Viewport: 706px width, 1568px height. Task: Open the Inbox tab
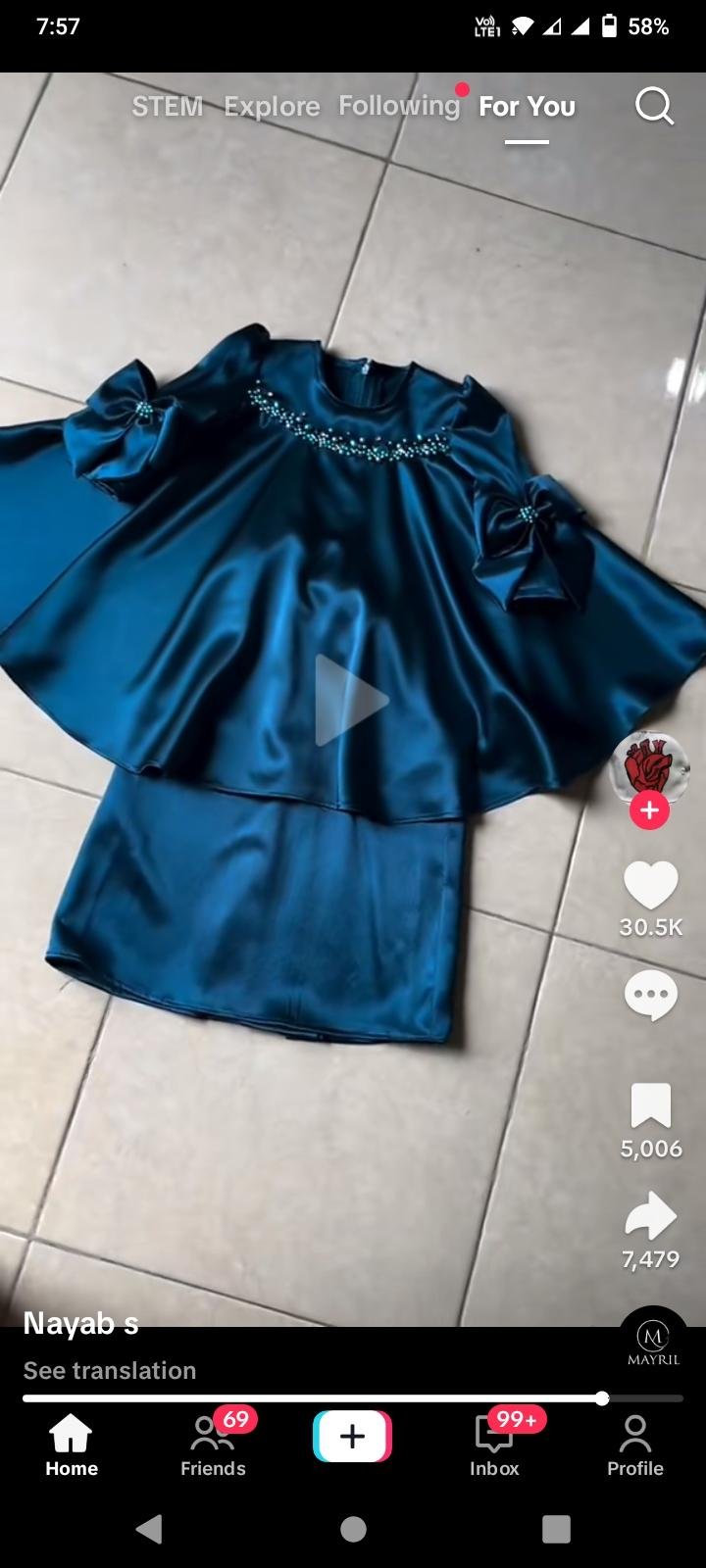point(494,1445)
